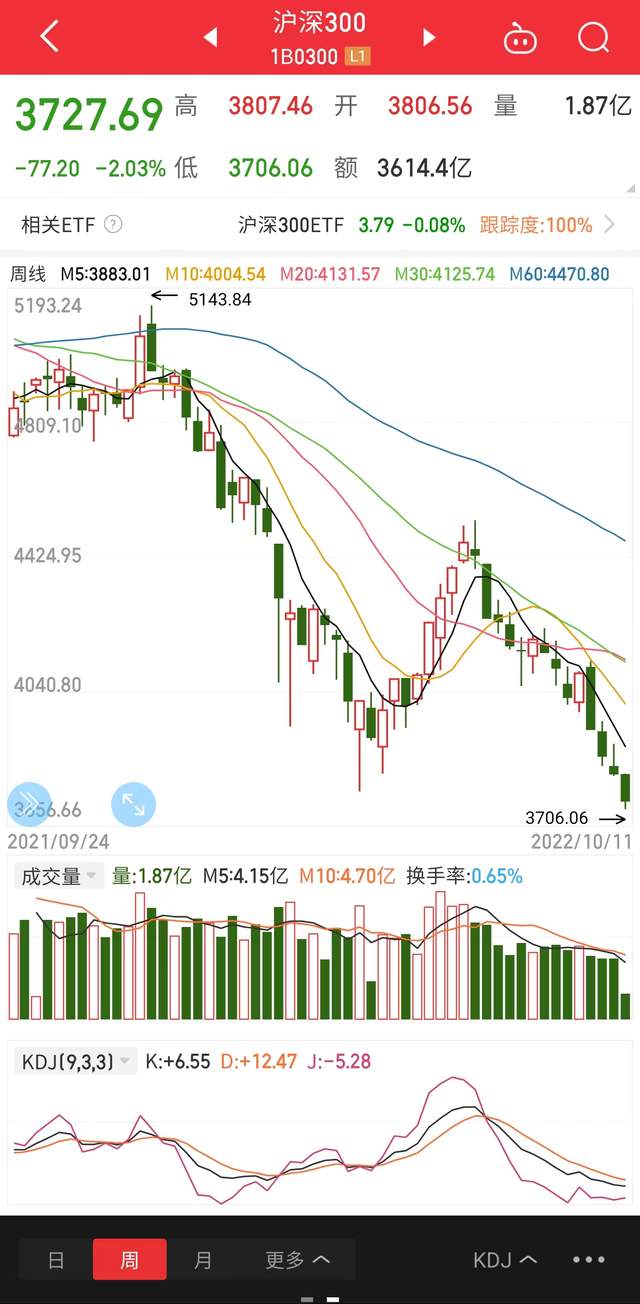Open the 相关ETF help icon
This screenshot has width=640, height=1304.
point(113,224)
